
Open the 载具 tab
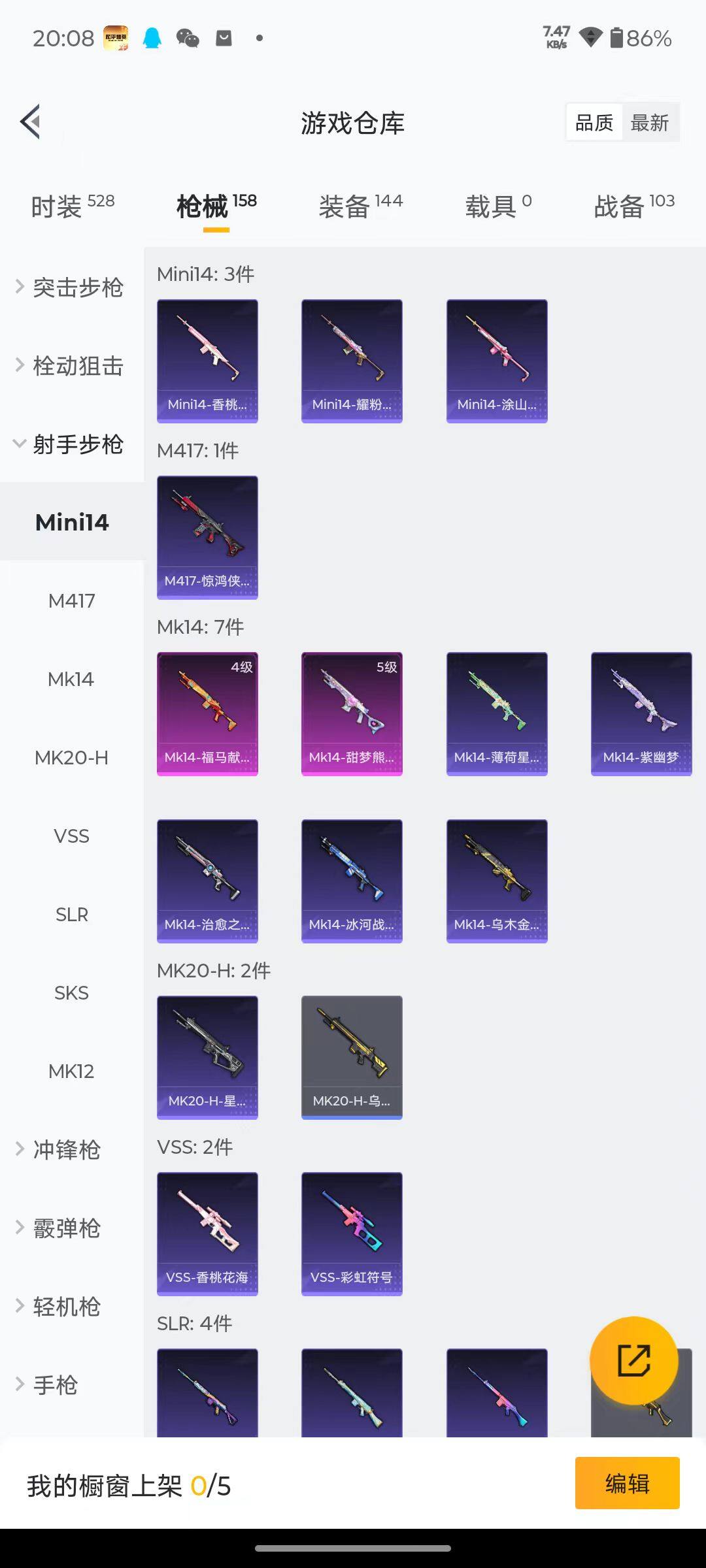pos(498,206)
